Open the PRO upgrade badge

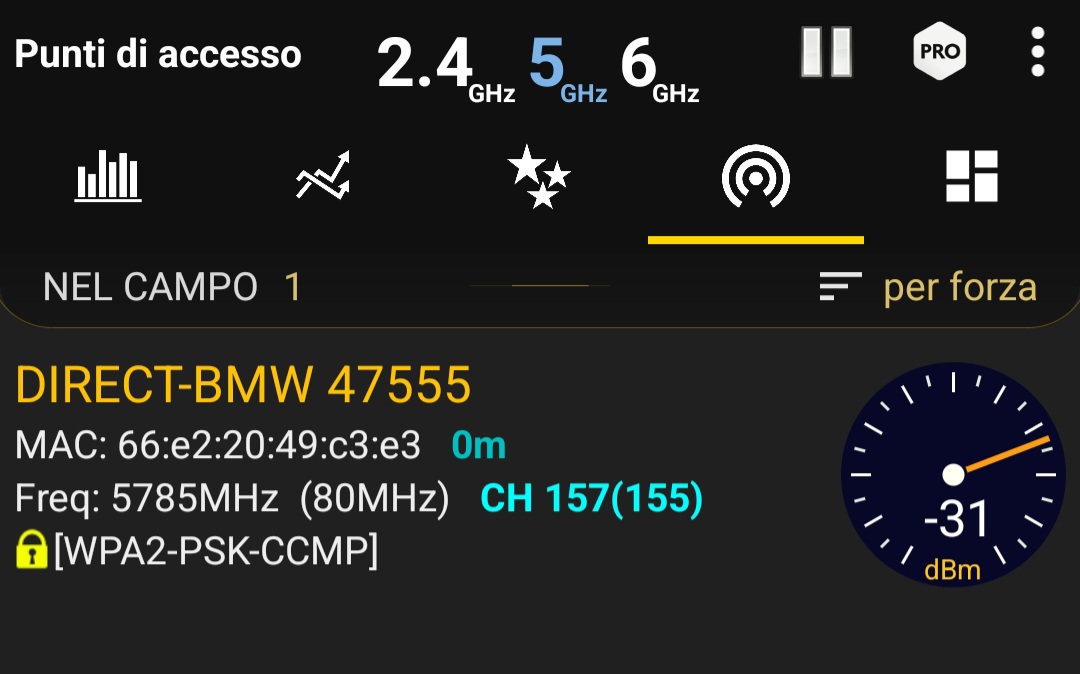point(939,51)
